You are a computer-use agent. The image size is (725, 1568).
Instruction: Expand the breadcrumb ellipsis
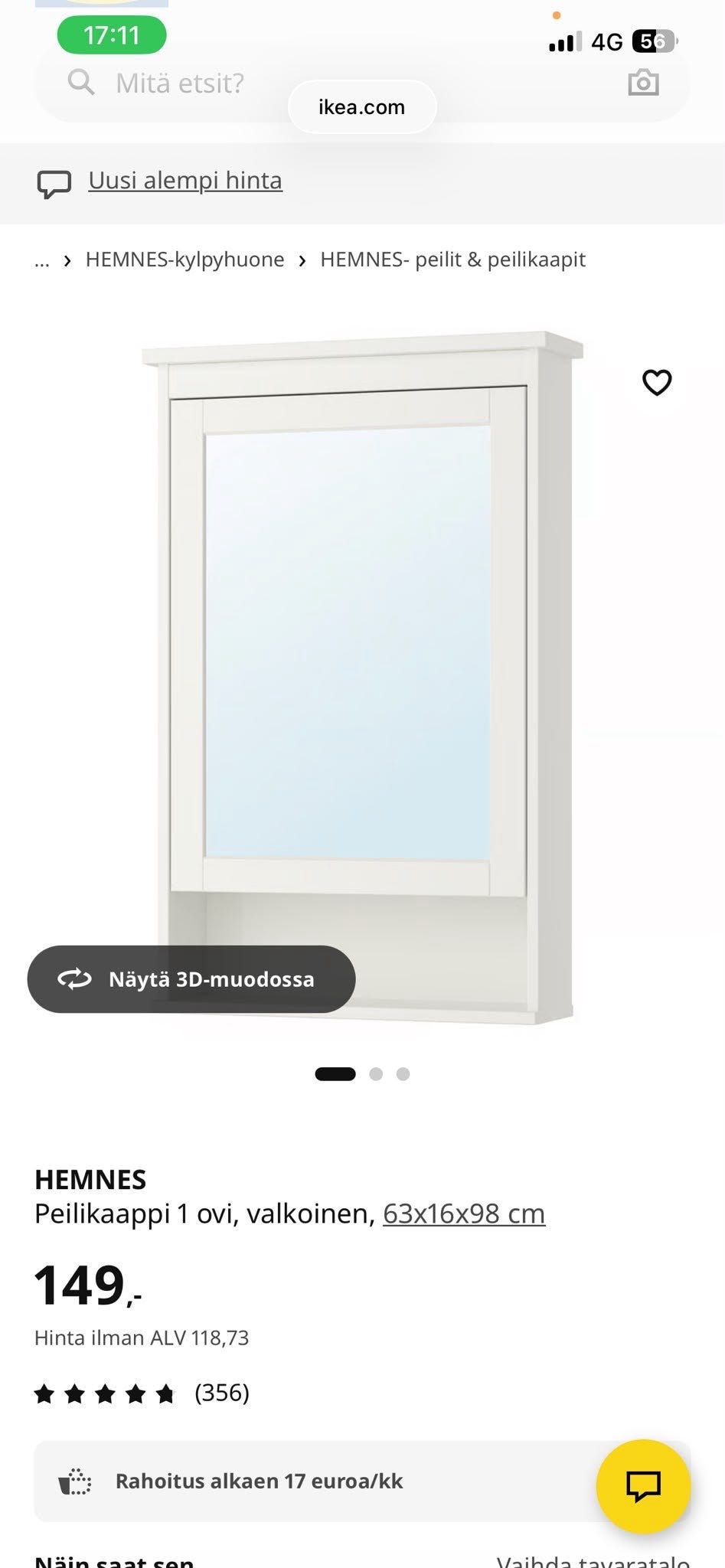[42, 260]
